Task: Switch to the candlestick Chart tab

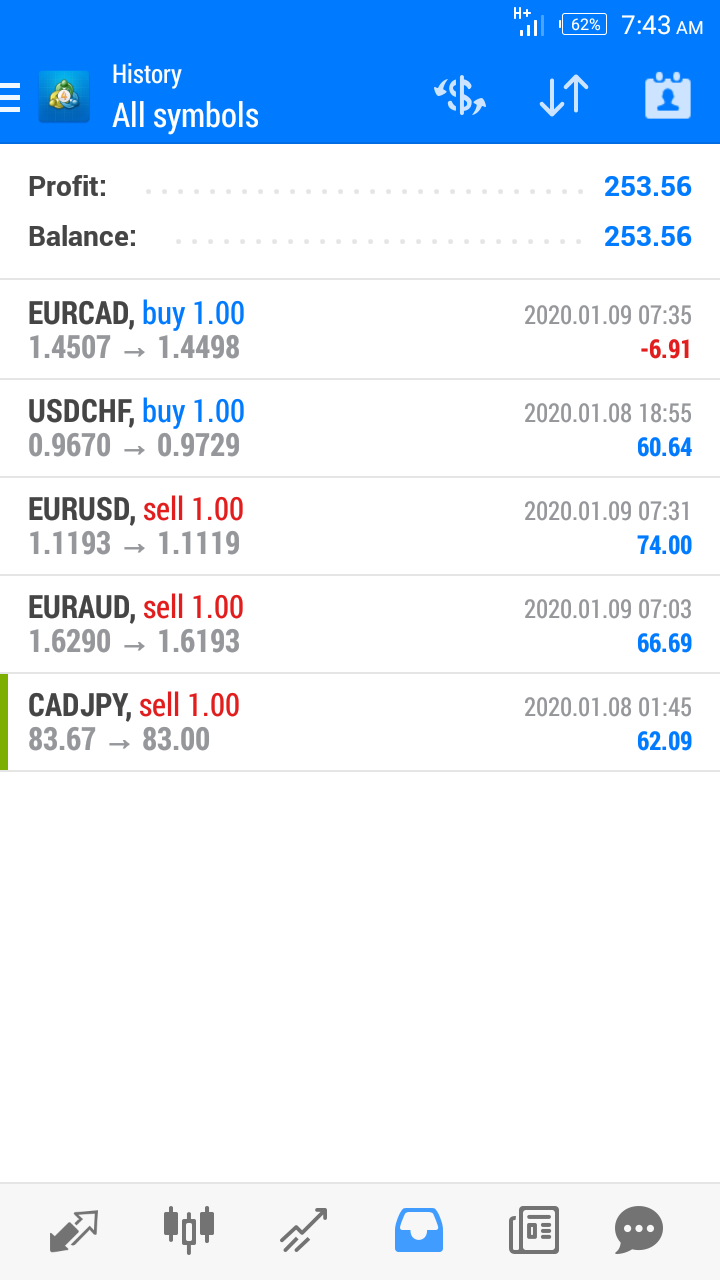Action: pyautogui.click(x=188, y=1230)
